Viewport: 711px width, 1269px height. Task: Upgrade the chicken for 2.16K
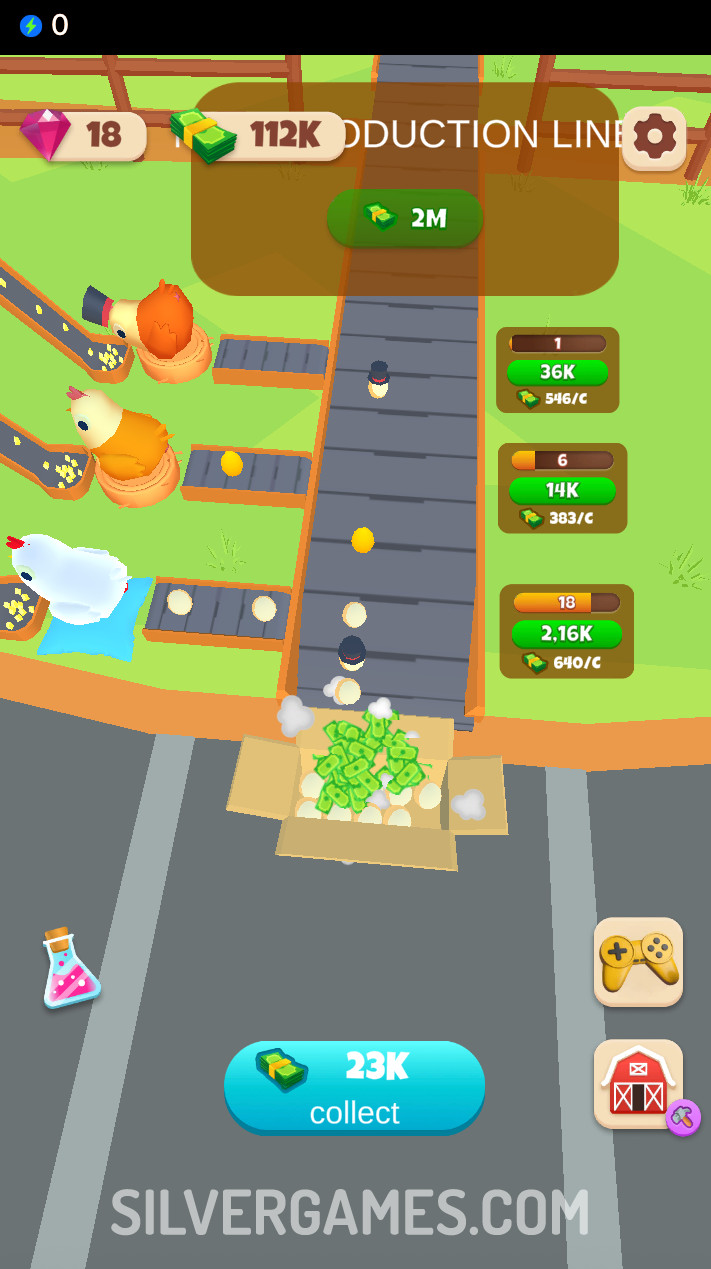[566, 634]
